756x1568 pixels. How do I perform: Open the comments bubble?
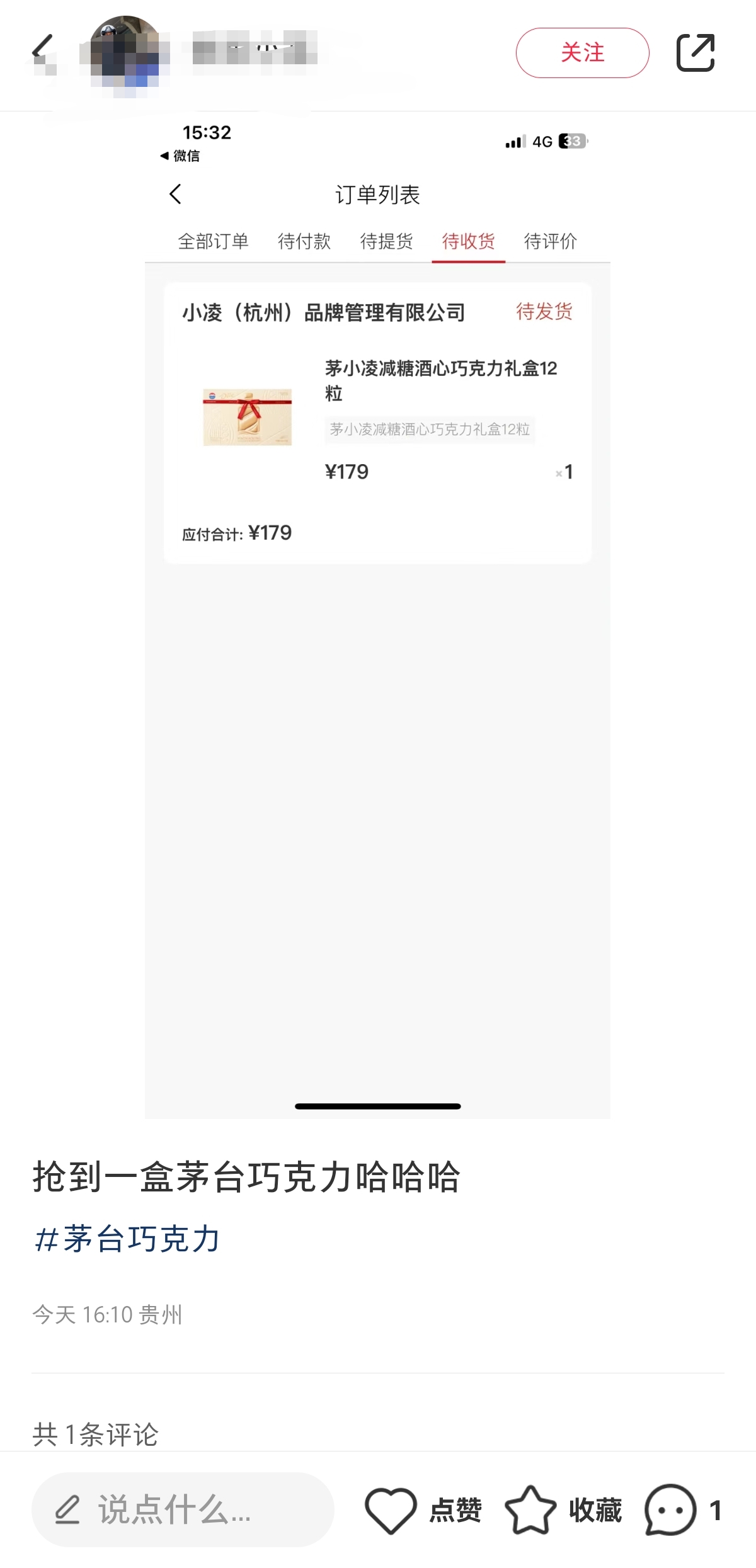coord(671,1510)
